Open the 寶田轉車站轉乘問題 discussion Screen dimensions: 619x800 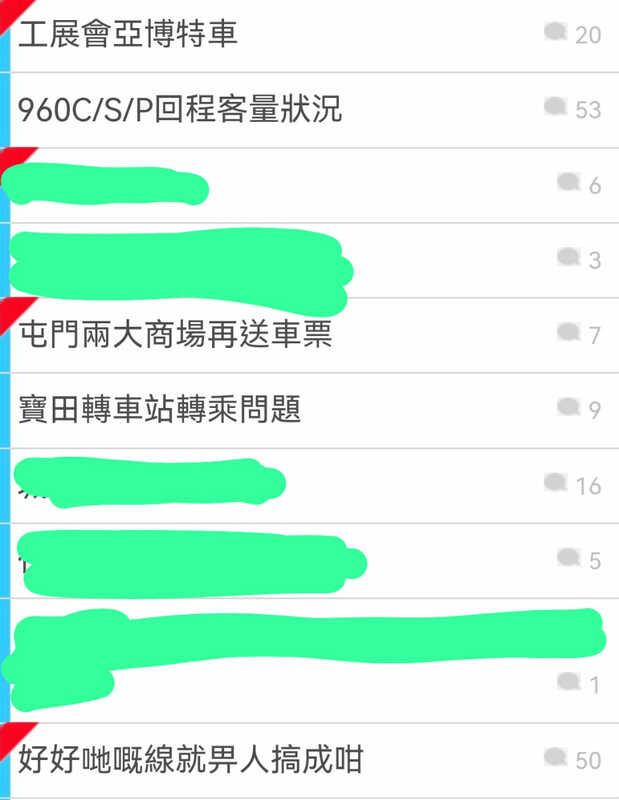160,409
